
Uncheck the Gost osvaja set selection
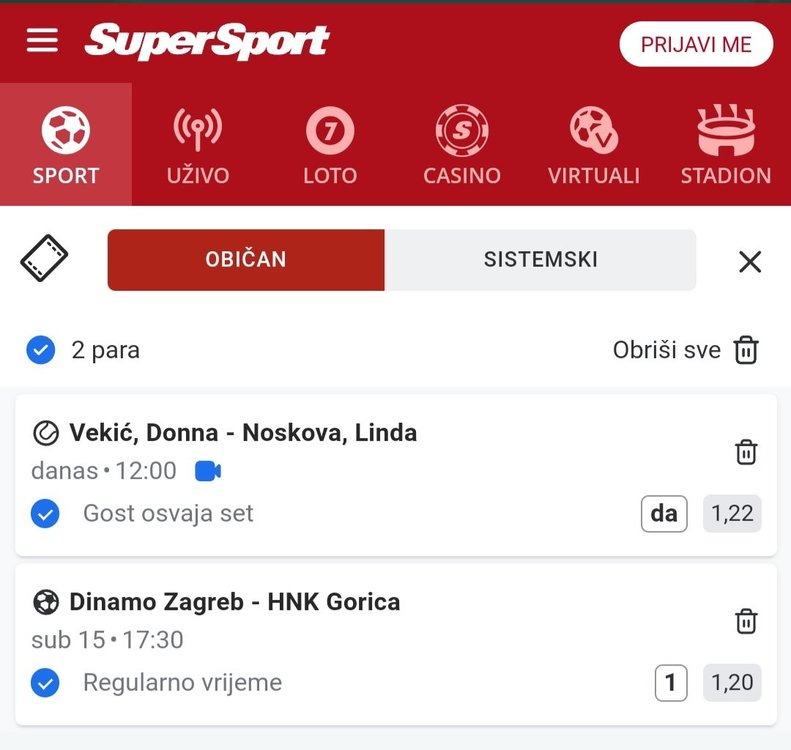45,514
